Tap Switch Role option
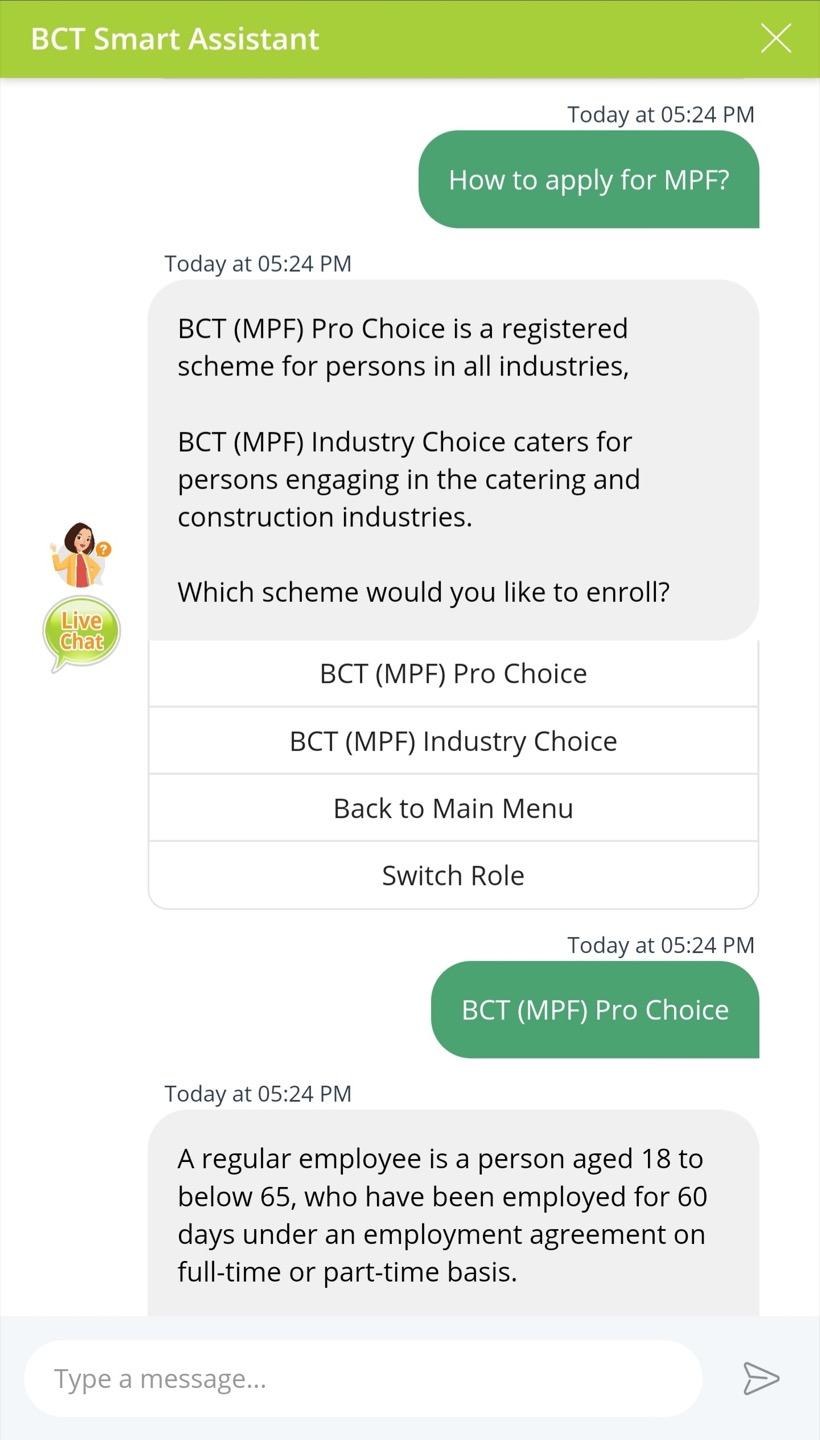The image size is (820, 1440). (453, 875)
